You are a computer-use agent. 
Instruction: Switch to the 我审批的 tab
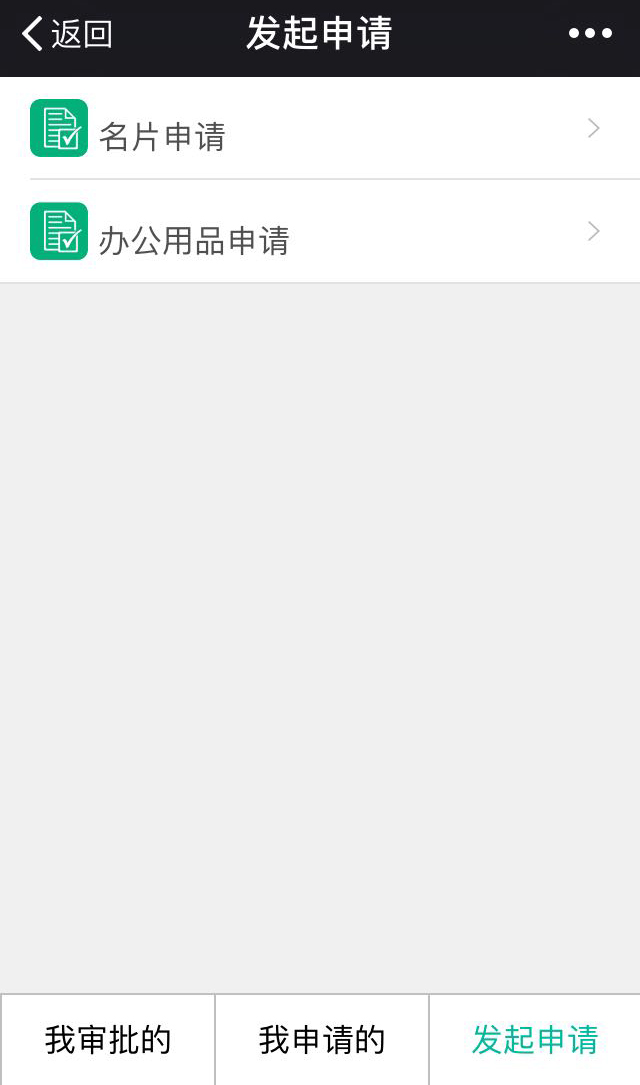click(x=108, y=1039)
